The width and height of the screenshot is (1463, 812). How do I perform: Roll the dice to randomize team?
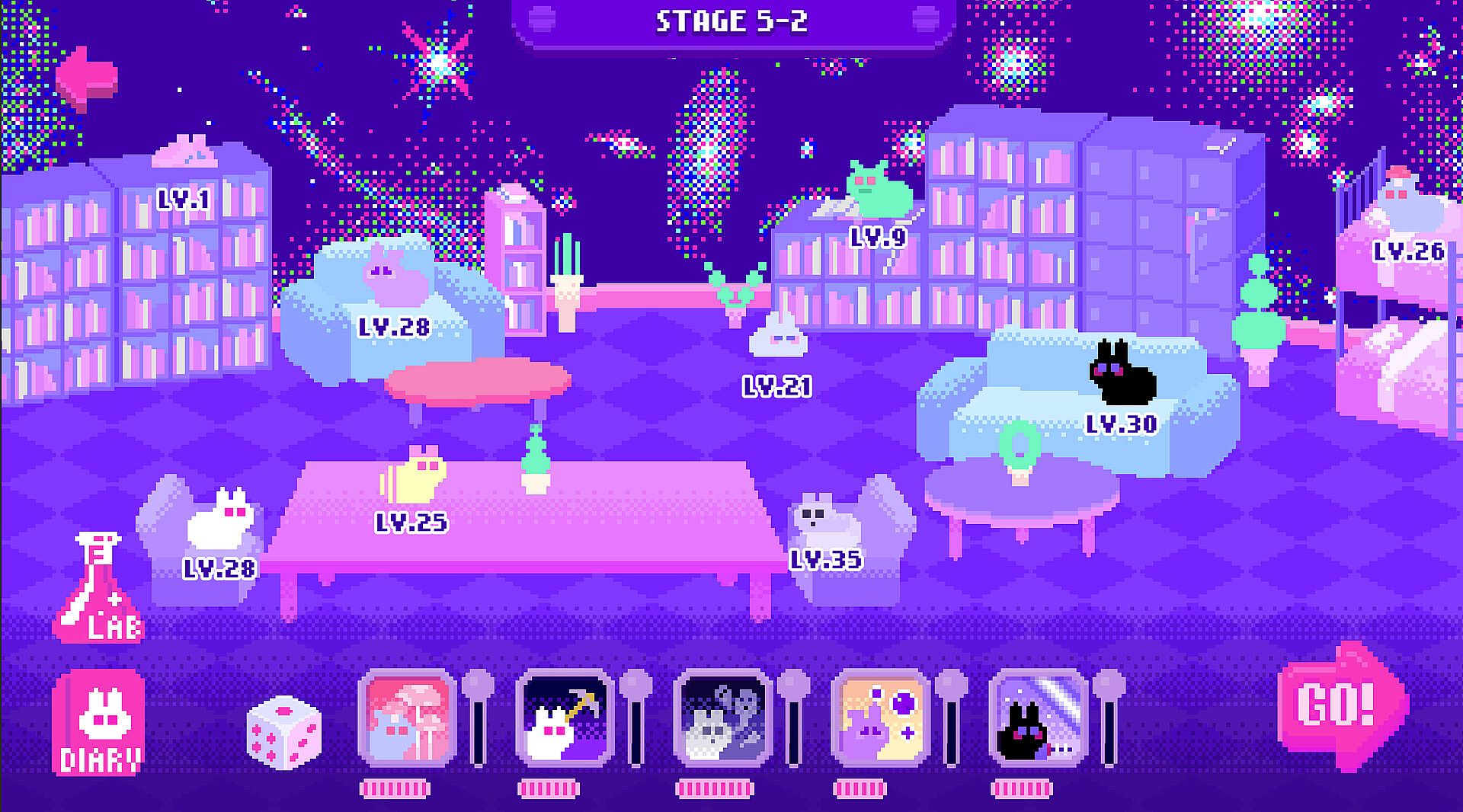point(284,734)
